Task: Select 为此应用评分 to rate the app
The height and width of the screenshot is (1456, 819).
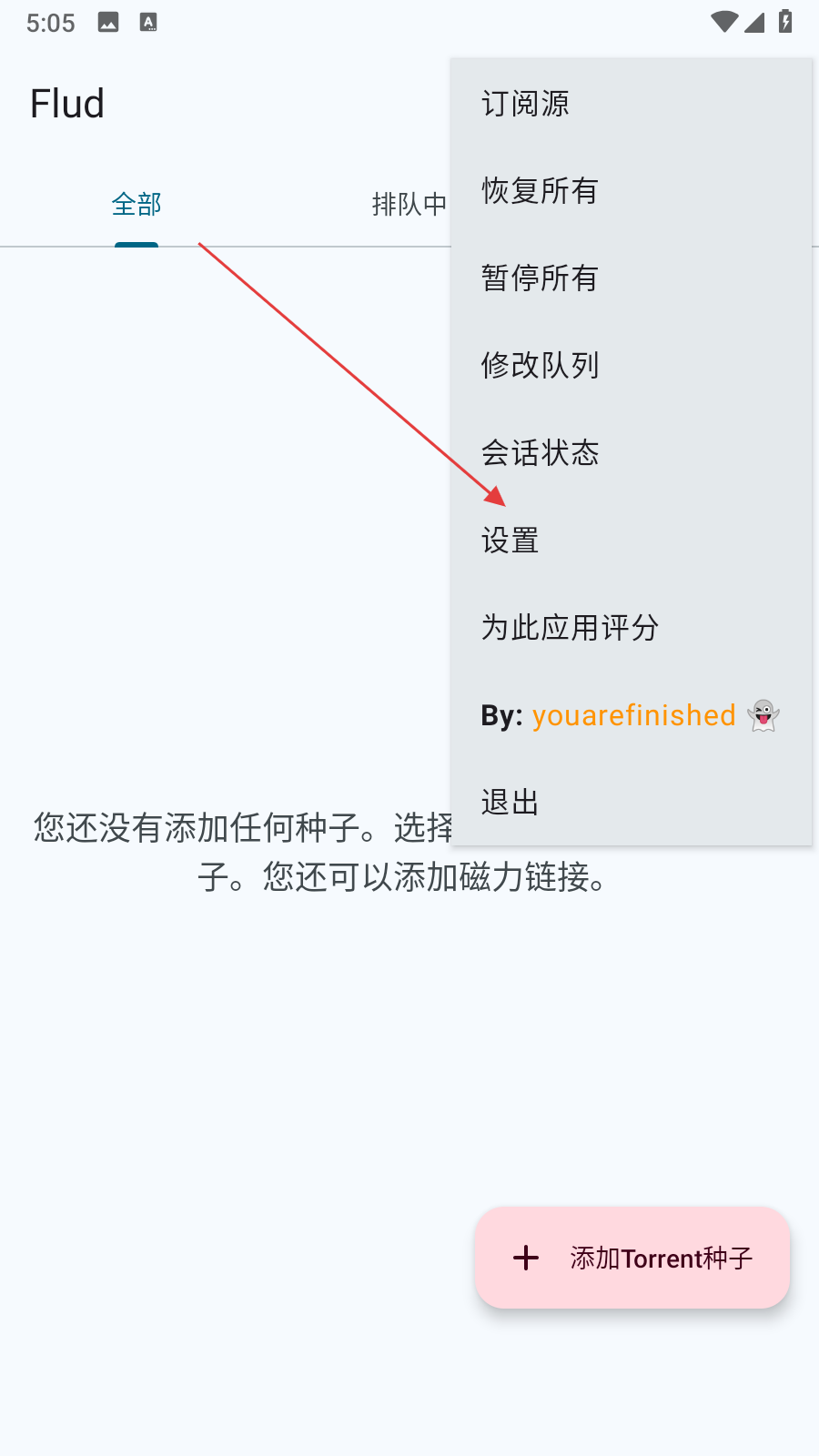Action: [570, 628]
